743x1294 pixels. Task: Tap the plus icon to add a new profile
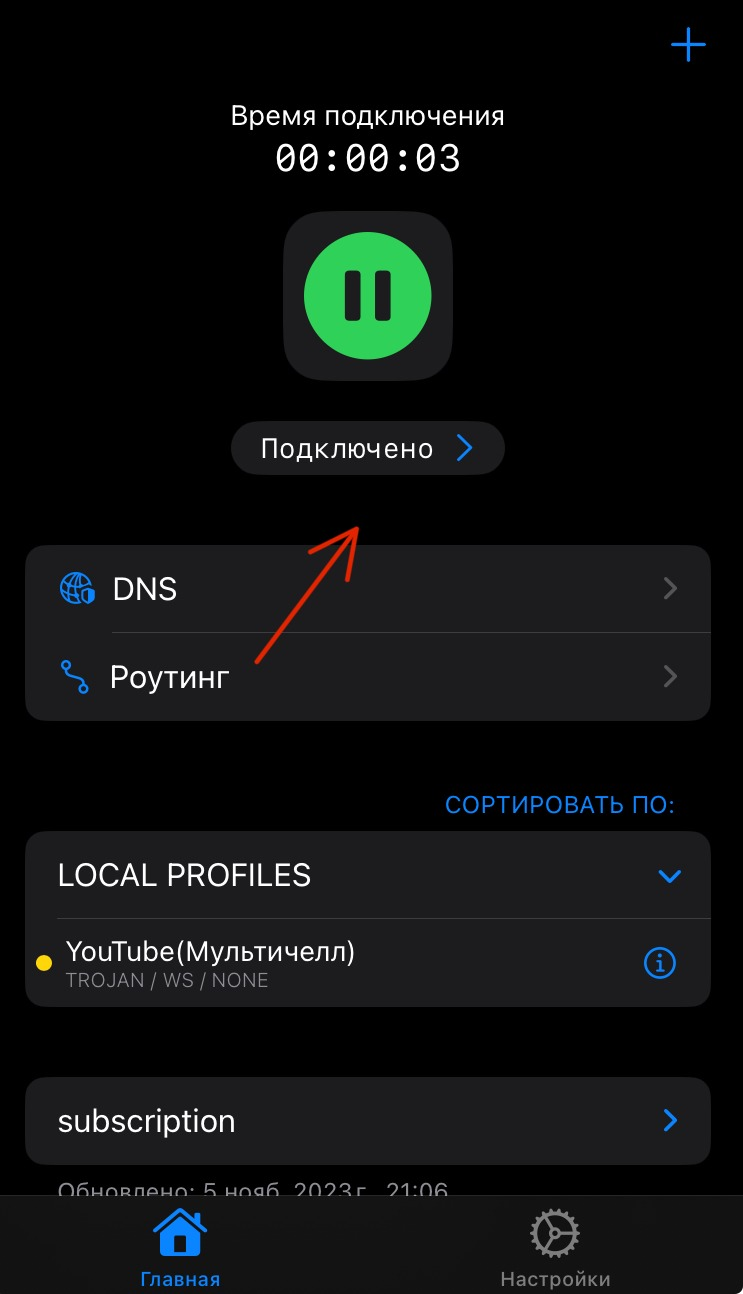(688, 44)
